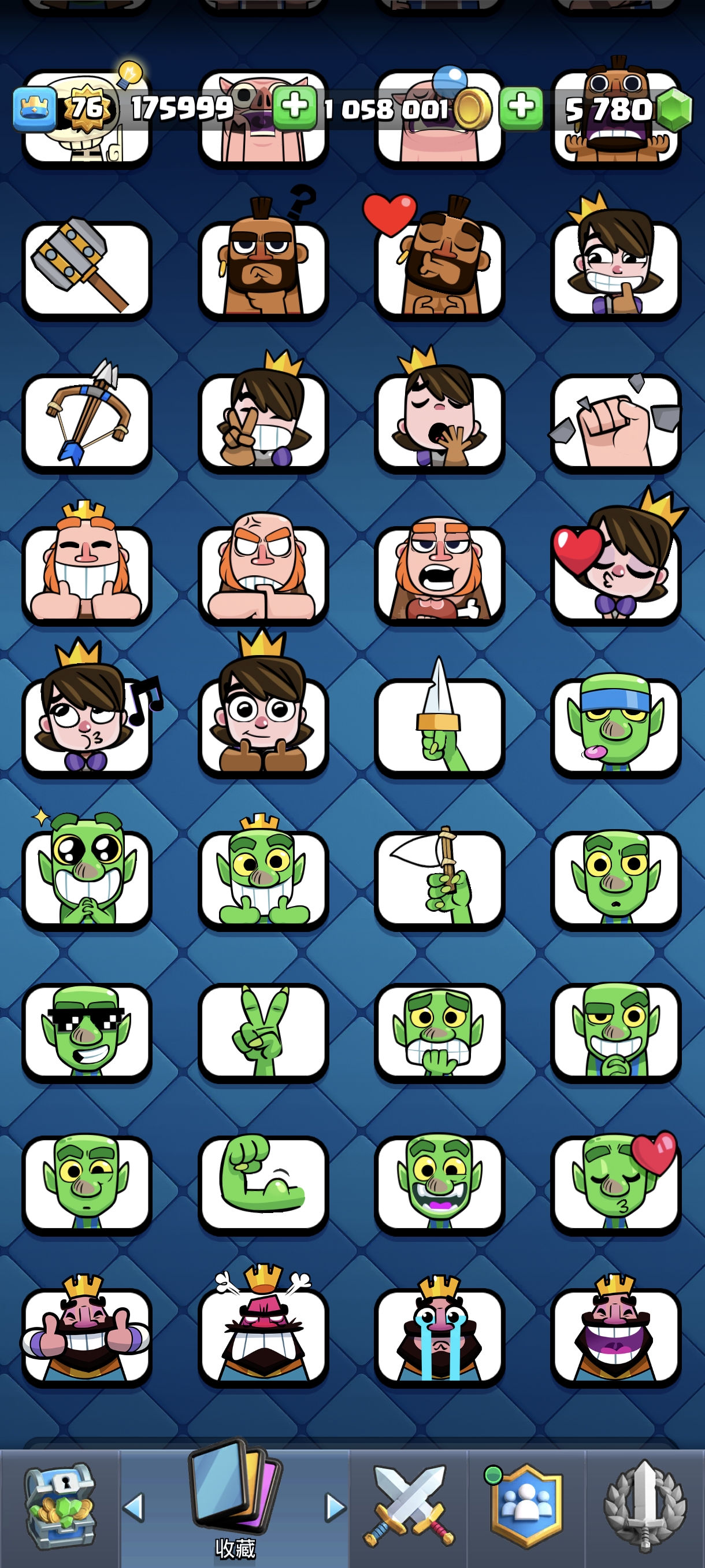The height and width of the screenshot is (1568, 705).
Task: Open the events tab with sword laurel
Action: [645, 1506]
